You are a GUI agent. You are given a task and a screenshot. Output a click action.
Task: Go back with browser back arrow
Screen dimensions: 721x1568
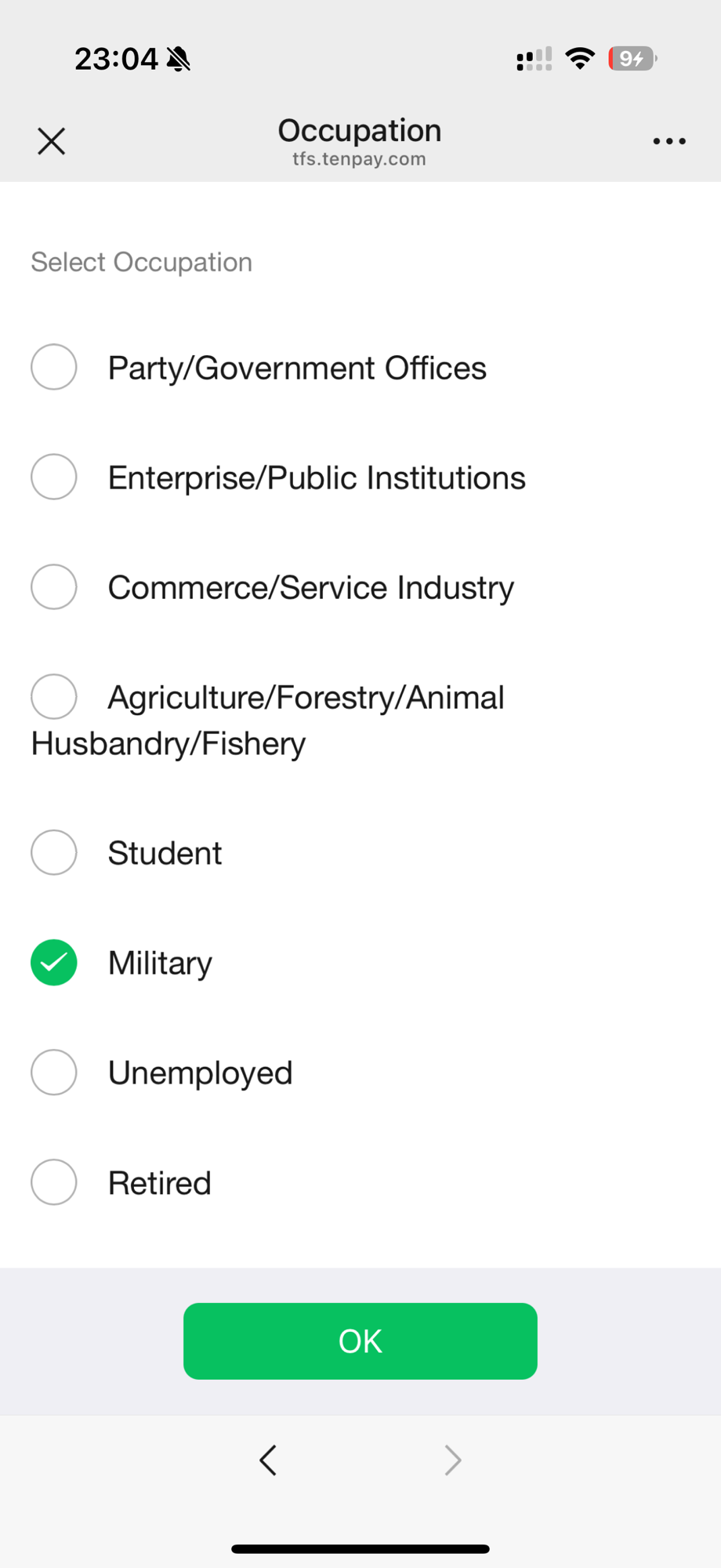pyautogui.click(x=268, y=1460)
